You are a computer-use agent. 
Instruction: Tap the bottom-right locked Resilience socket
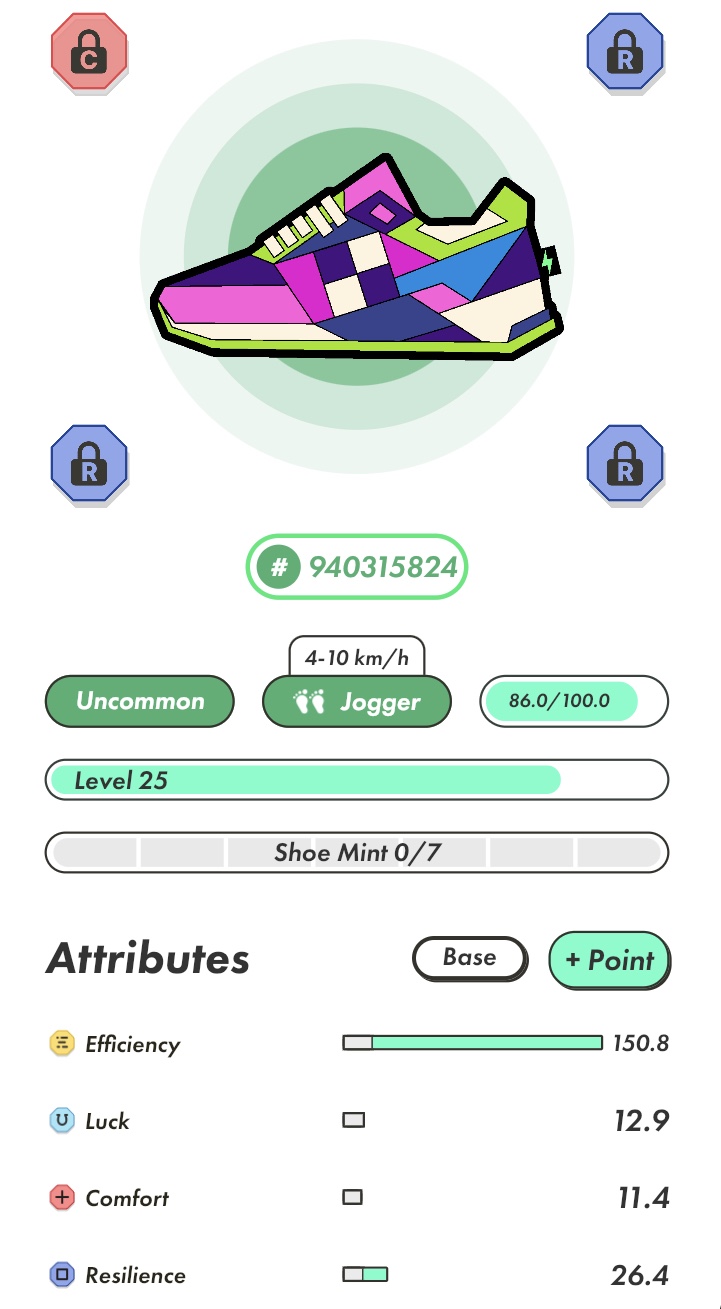click(625, 465)
